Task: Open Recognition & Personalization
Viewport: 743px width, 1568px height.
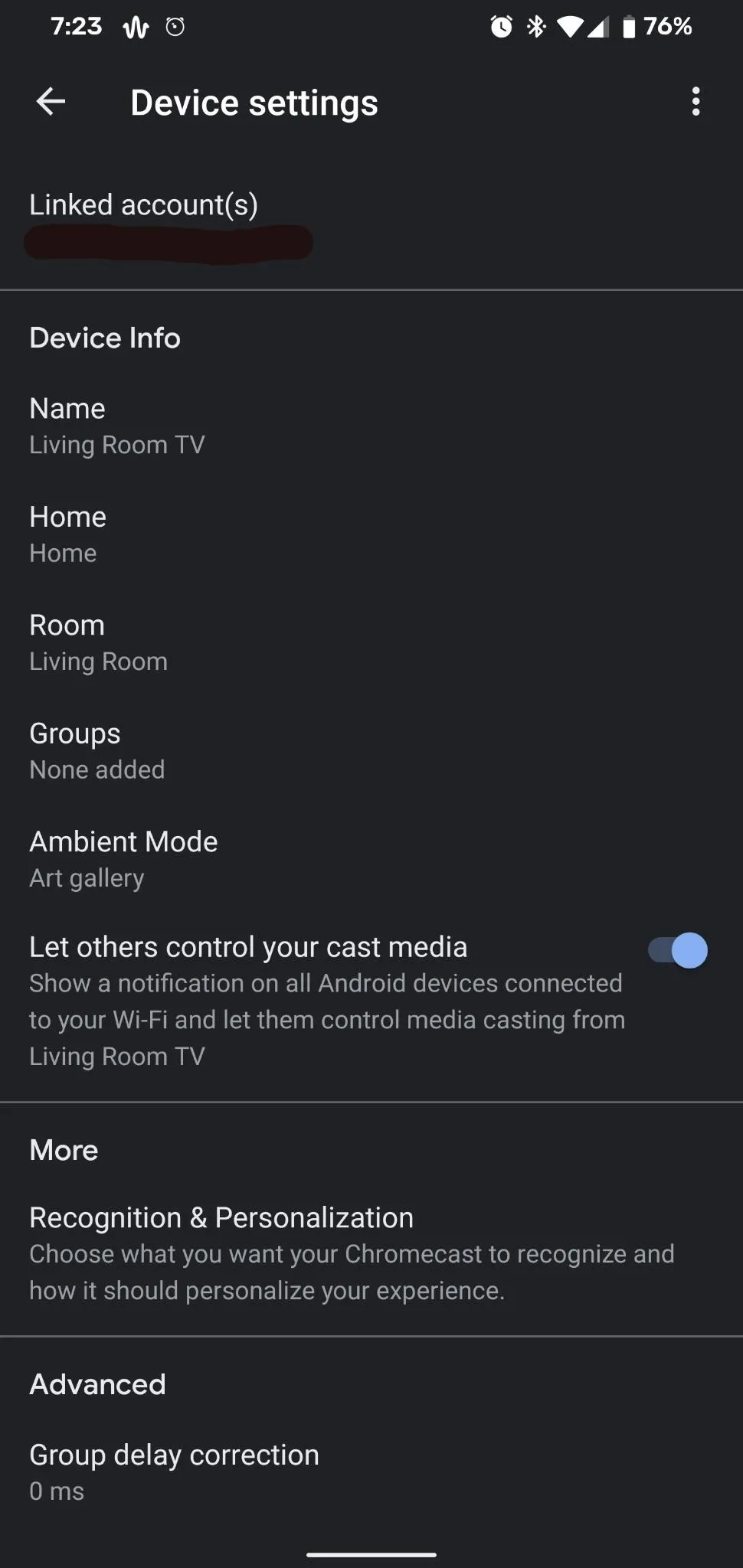Action: (371, 1253)
